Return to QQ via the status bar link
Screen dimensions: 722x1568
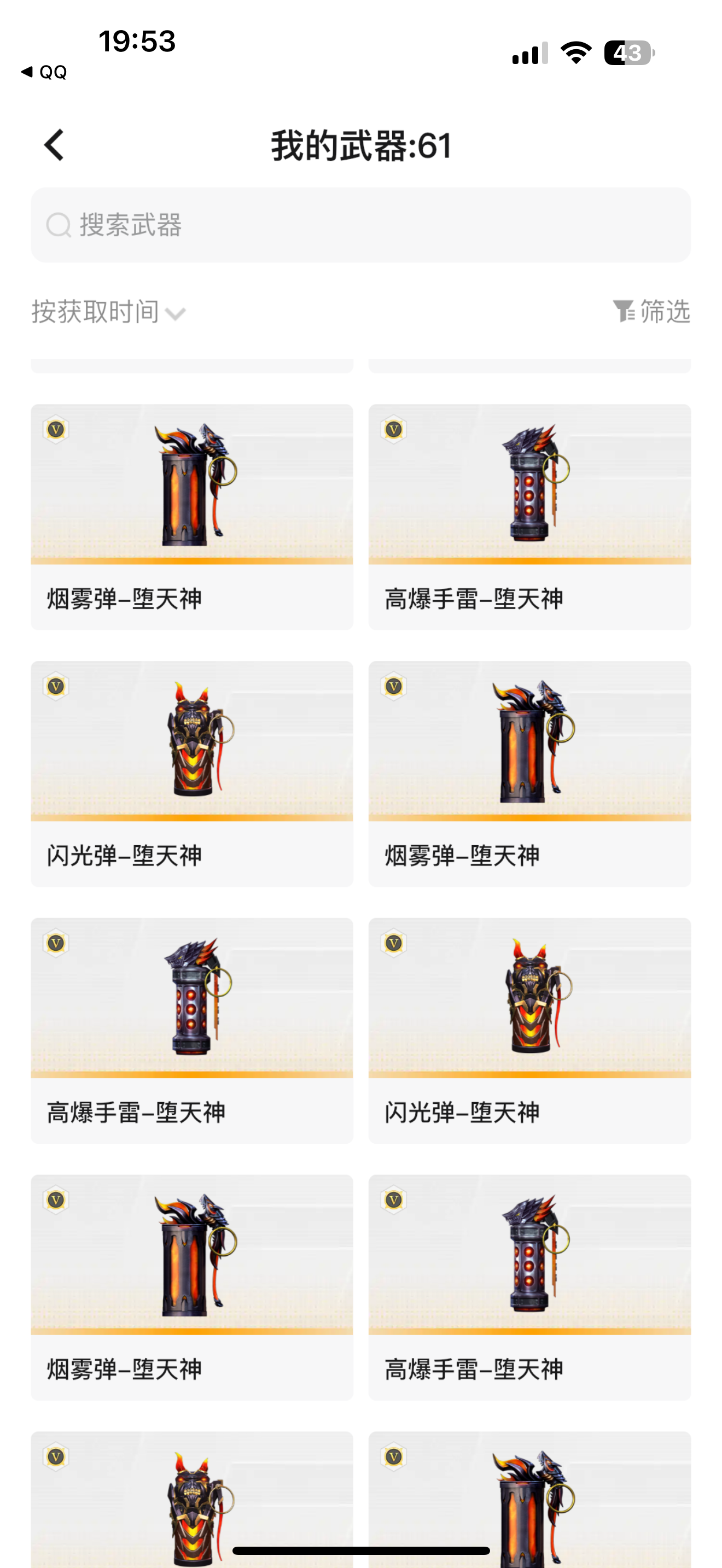[44, 72]
